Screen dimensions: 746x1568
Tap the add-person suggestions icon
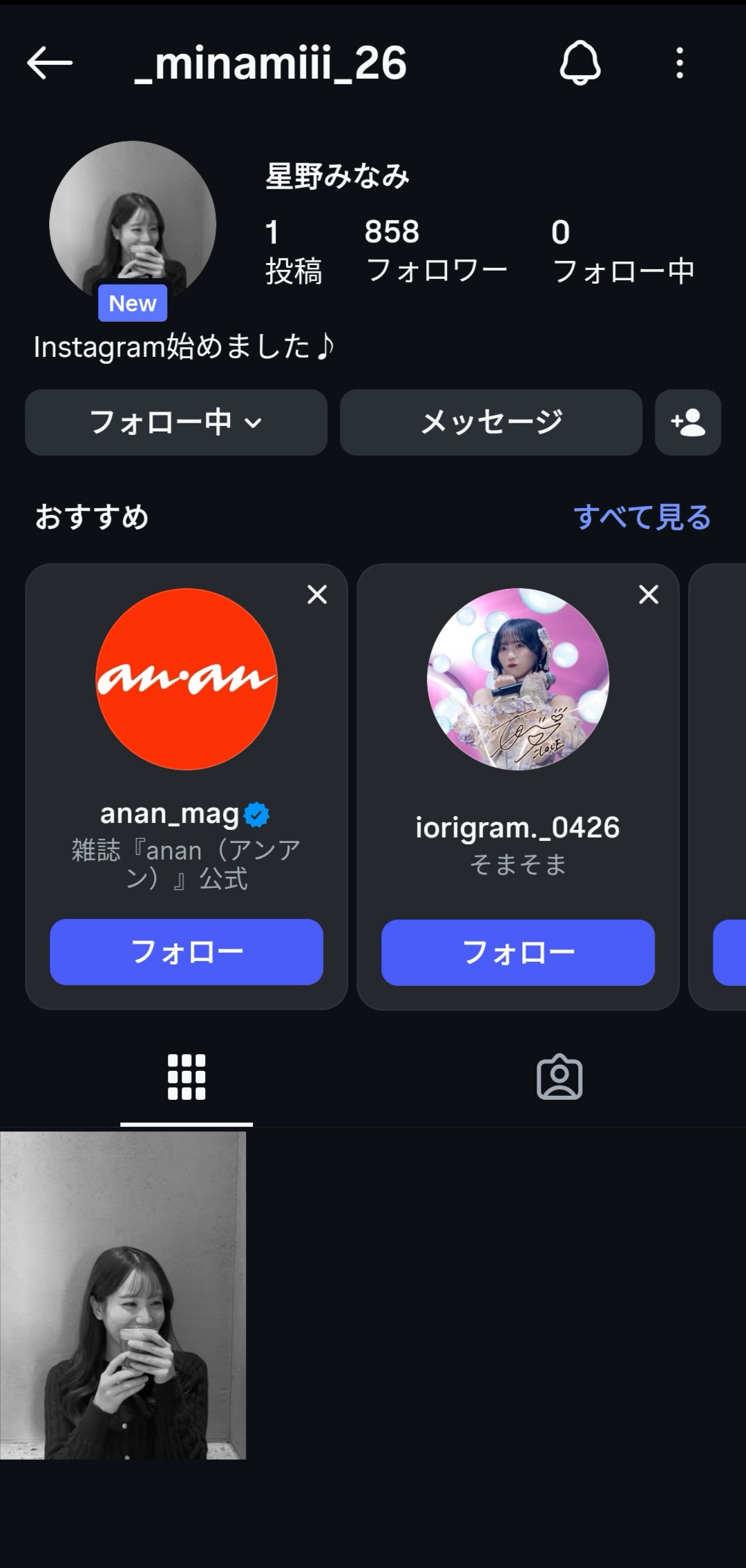688,423
